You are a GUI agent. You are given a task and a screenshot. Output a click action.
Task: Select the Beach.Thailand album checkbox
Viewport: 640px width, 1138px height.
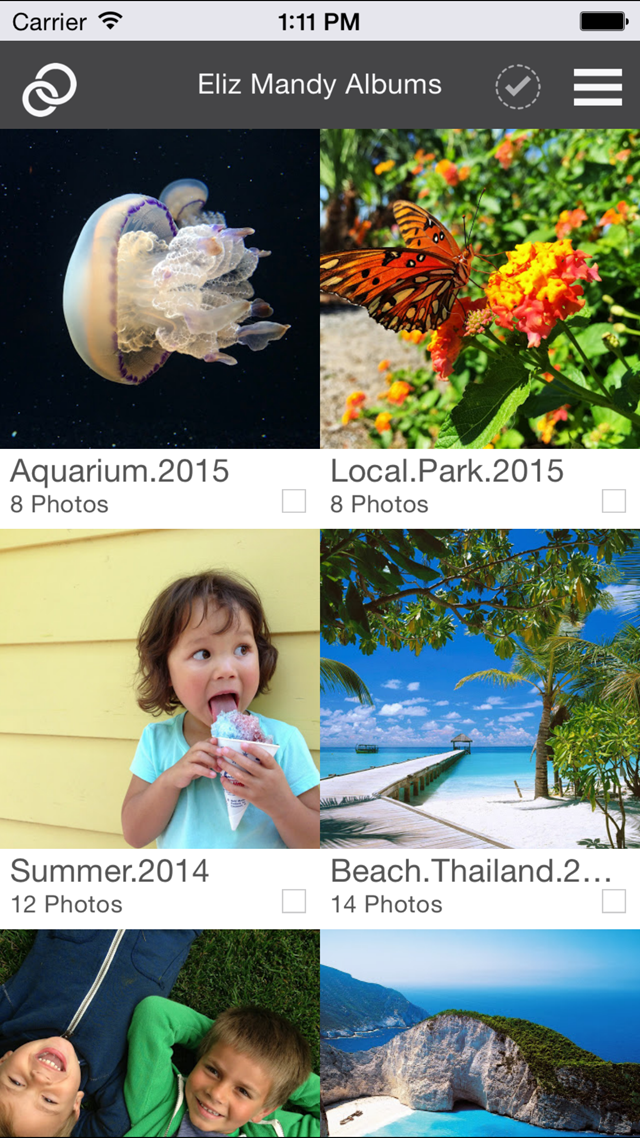point(614,901)
